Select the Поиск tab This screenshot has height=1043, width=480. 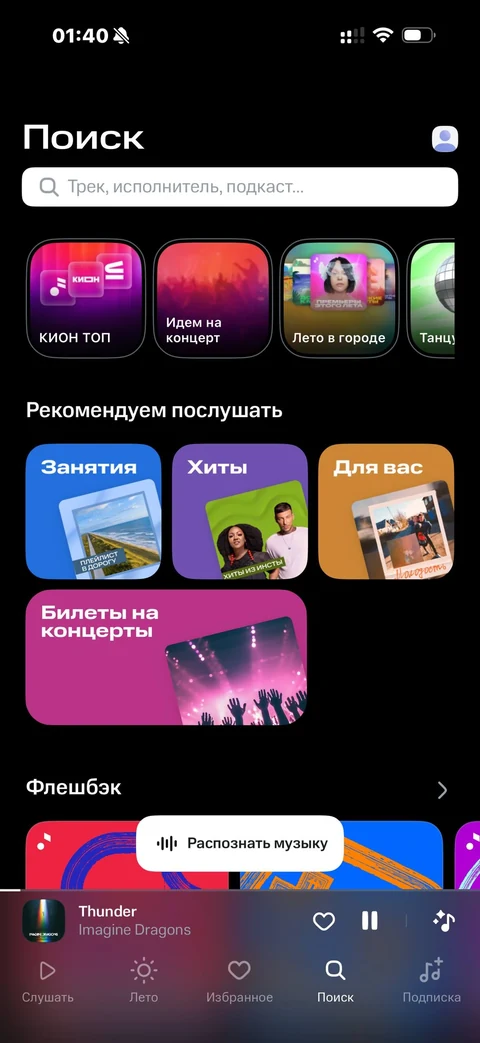336,980
